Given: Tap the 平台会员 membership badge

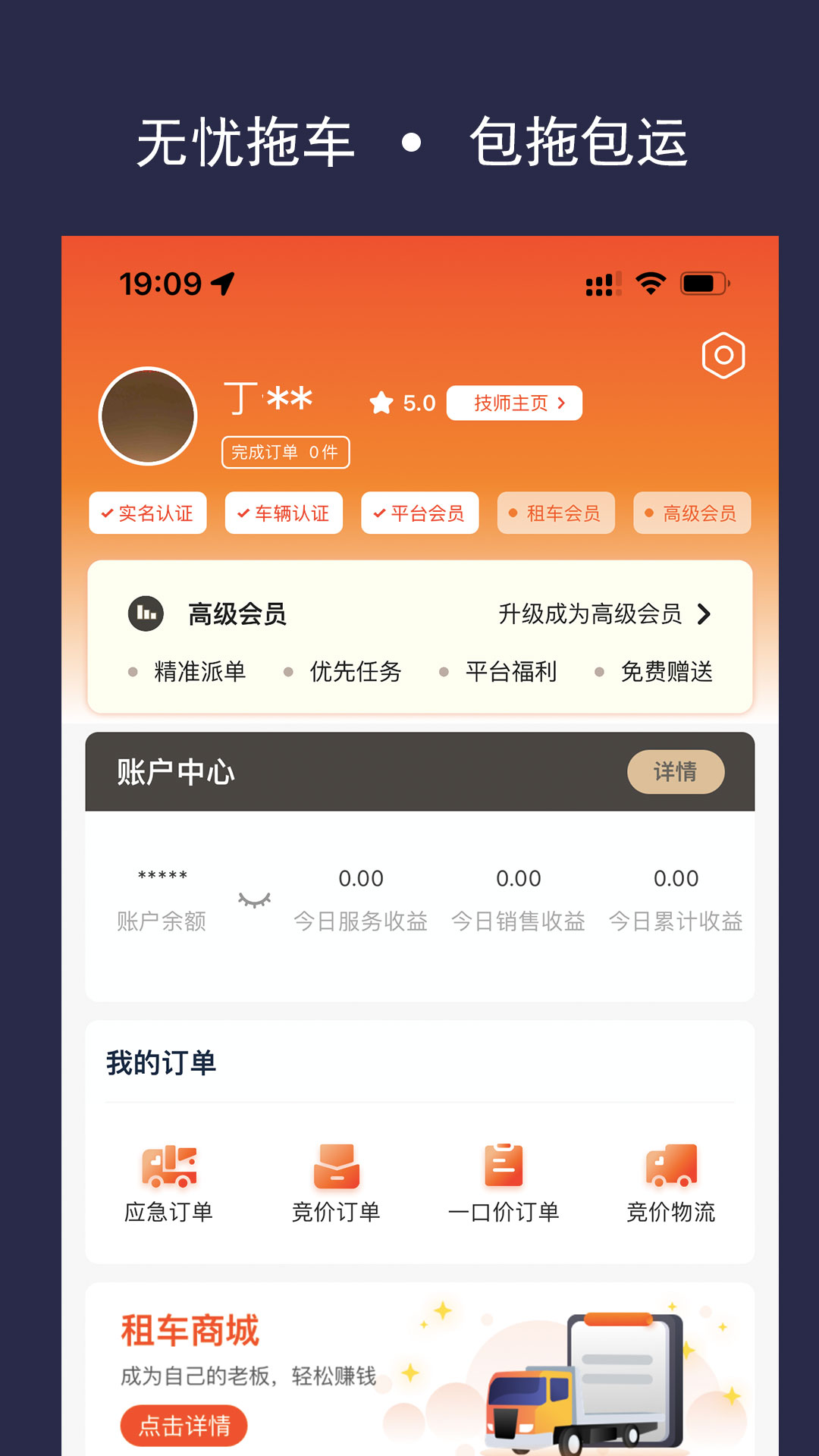Looking at the screenshot, I should [x=420, y=513].
